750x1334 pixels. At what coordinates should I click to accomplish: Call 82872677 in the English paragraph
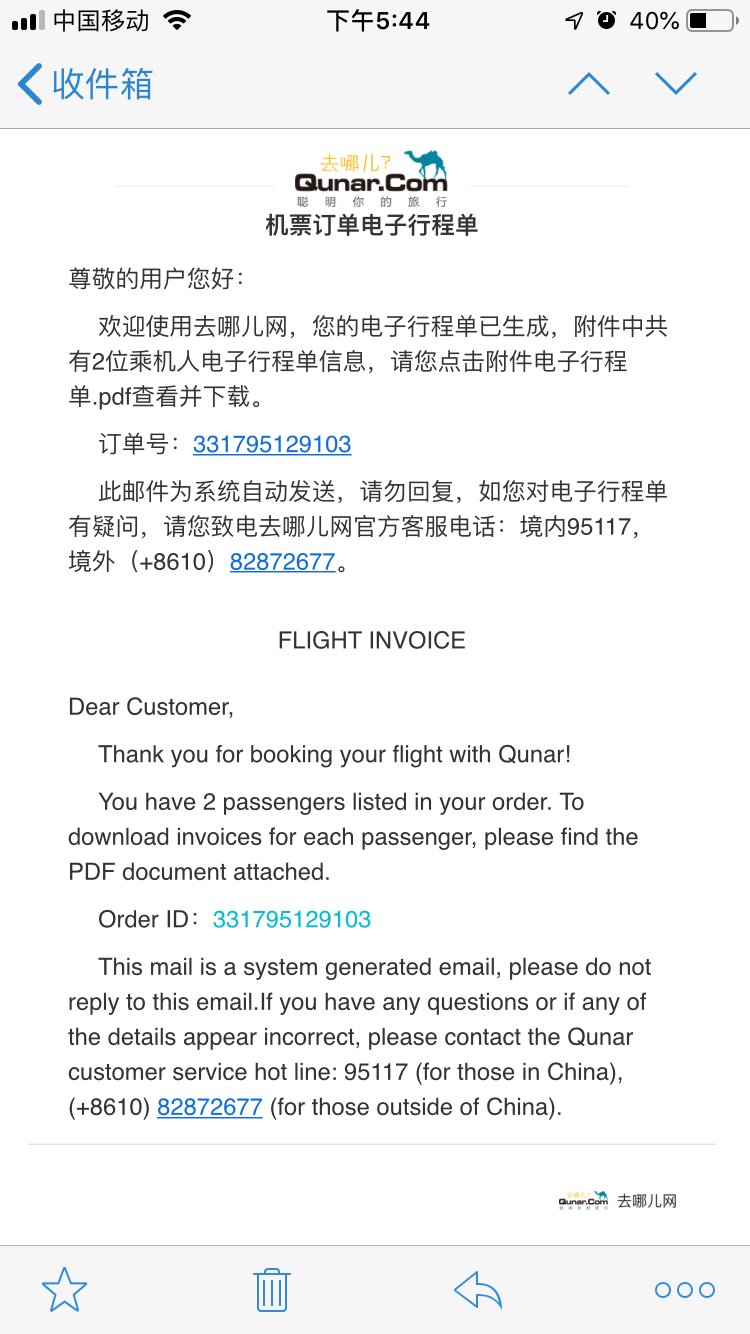[x=210, y=1107]
